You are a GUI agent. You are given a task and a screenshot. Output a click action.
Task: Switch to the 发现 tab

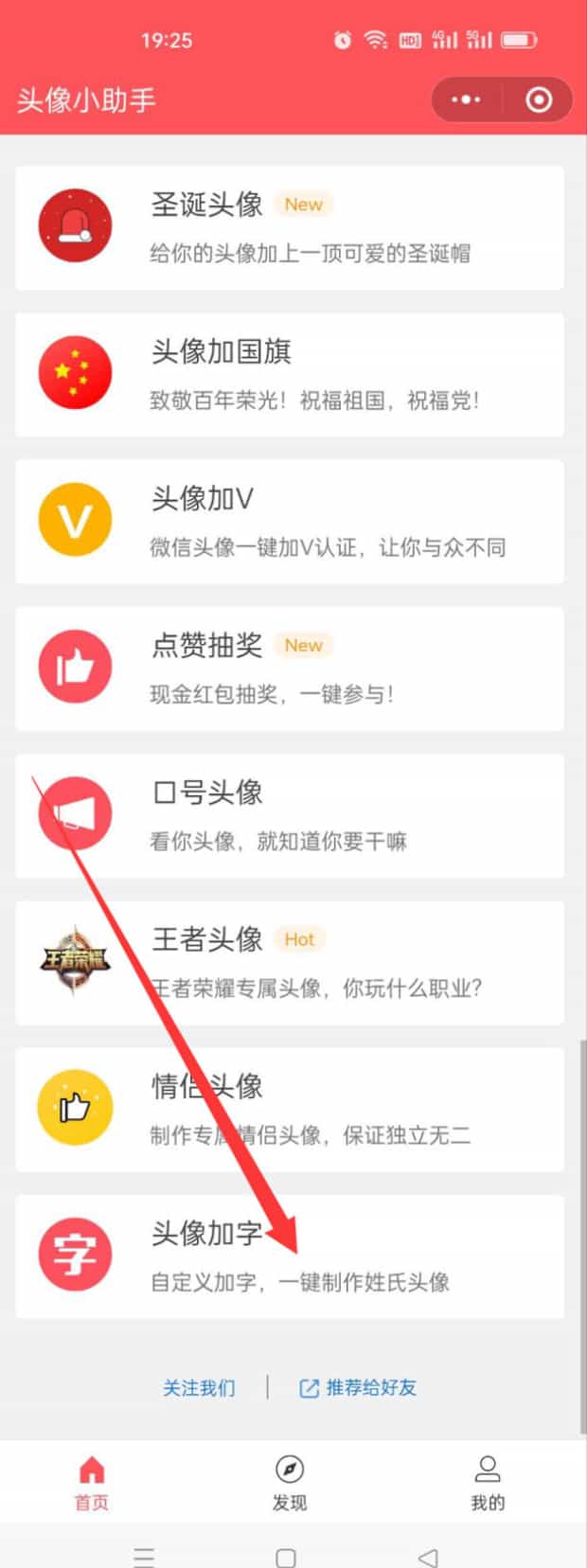tap(290, 1484)
